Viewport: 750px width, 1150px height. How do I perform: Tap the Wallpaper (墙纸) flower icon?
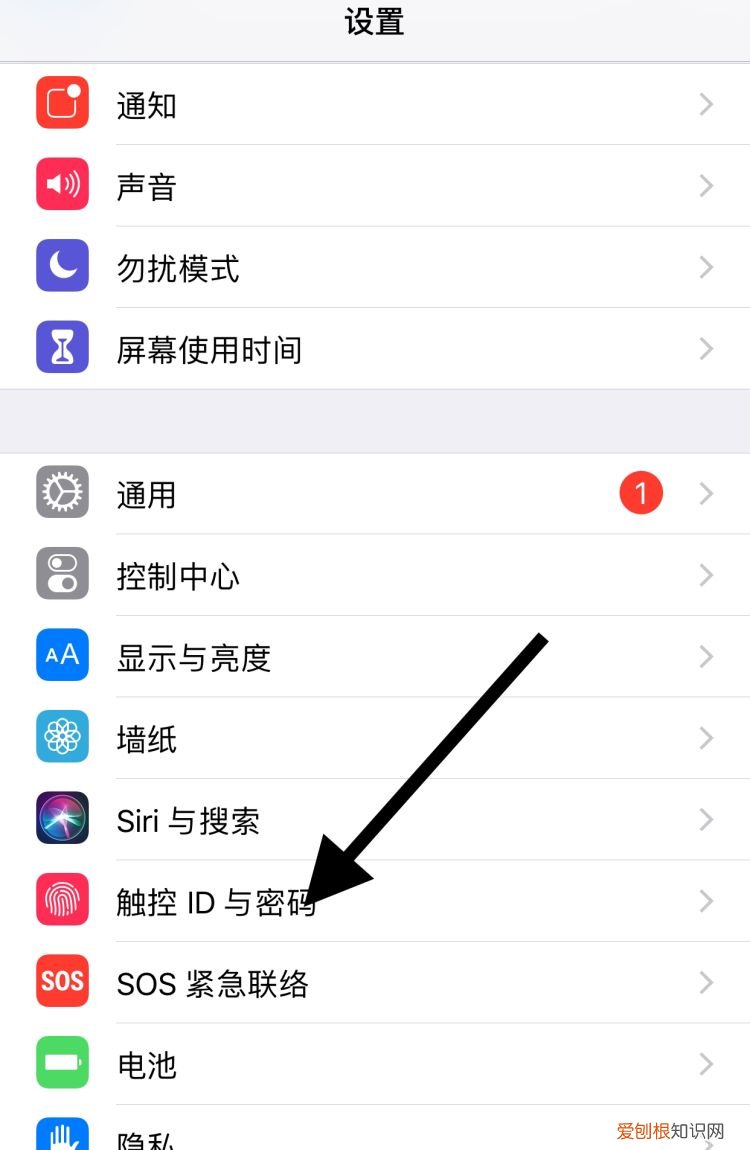[x=61, y=738]
